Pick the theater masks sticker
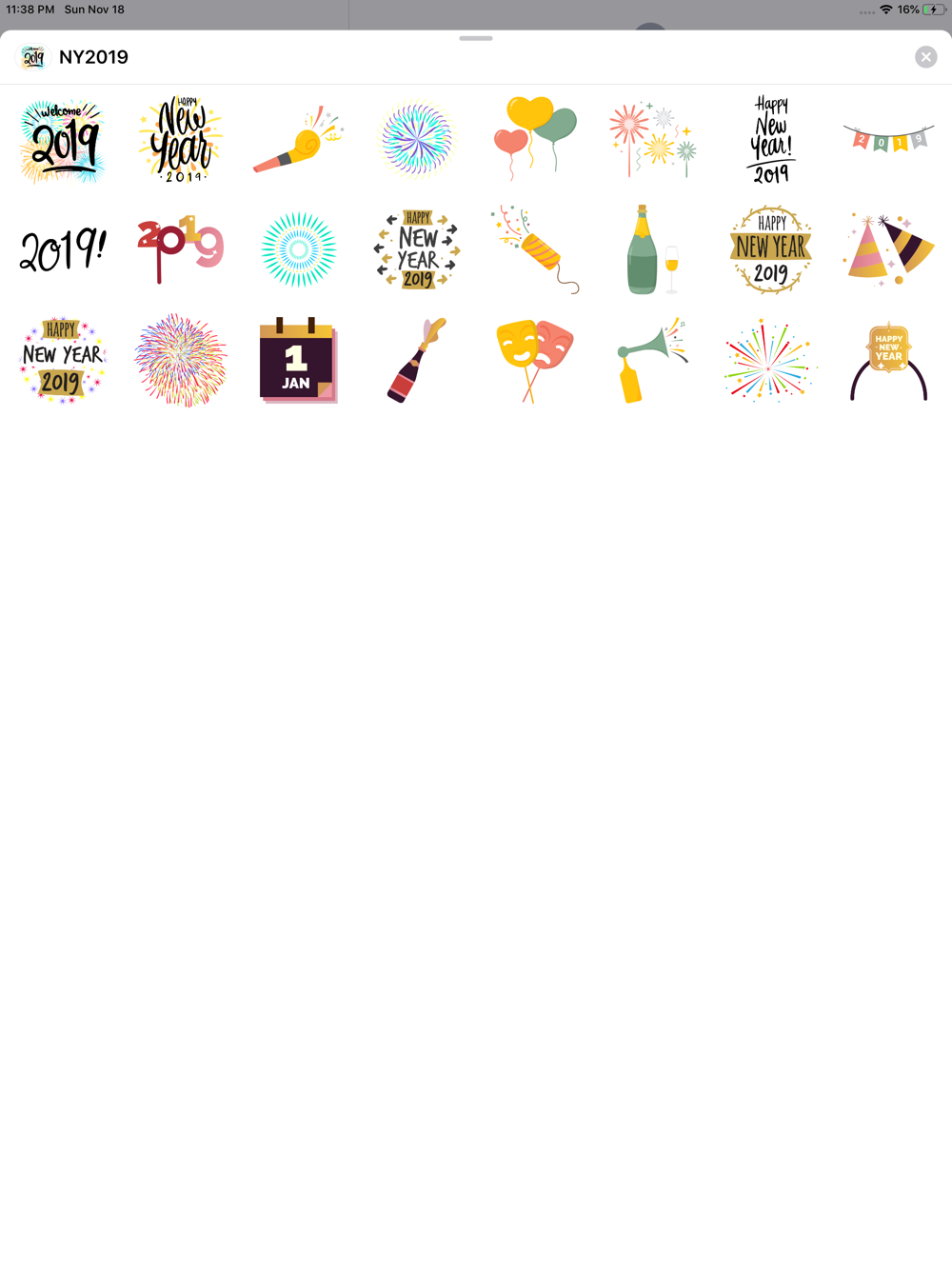Screen dimensions: 952x1270 point(535,361)
